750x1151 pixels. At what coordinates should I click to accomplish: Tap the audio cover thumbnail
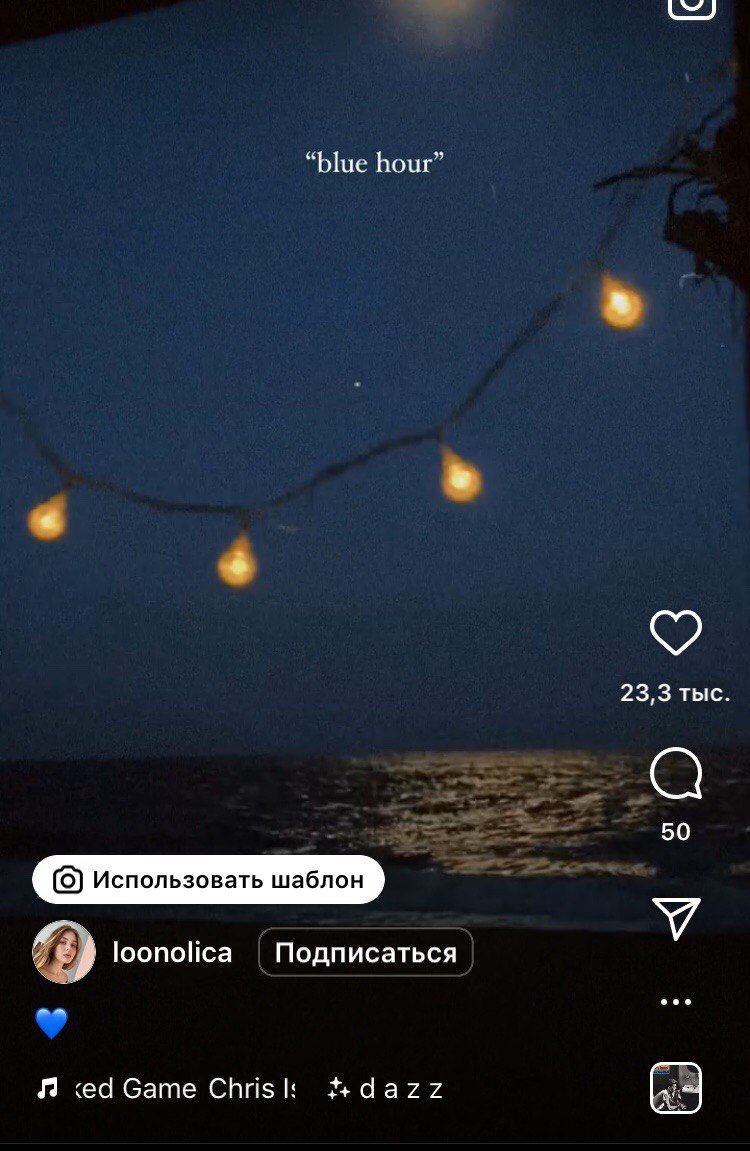pos(676,1088)
